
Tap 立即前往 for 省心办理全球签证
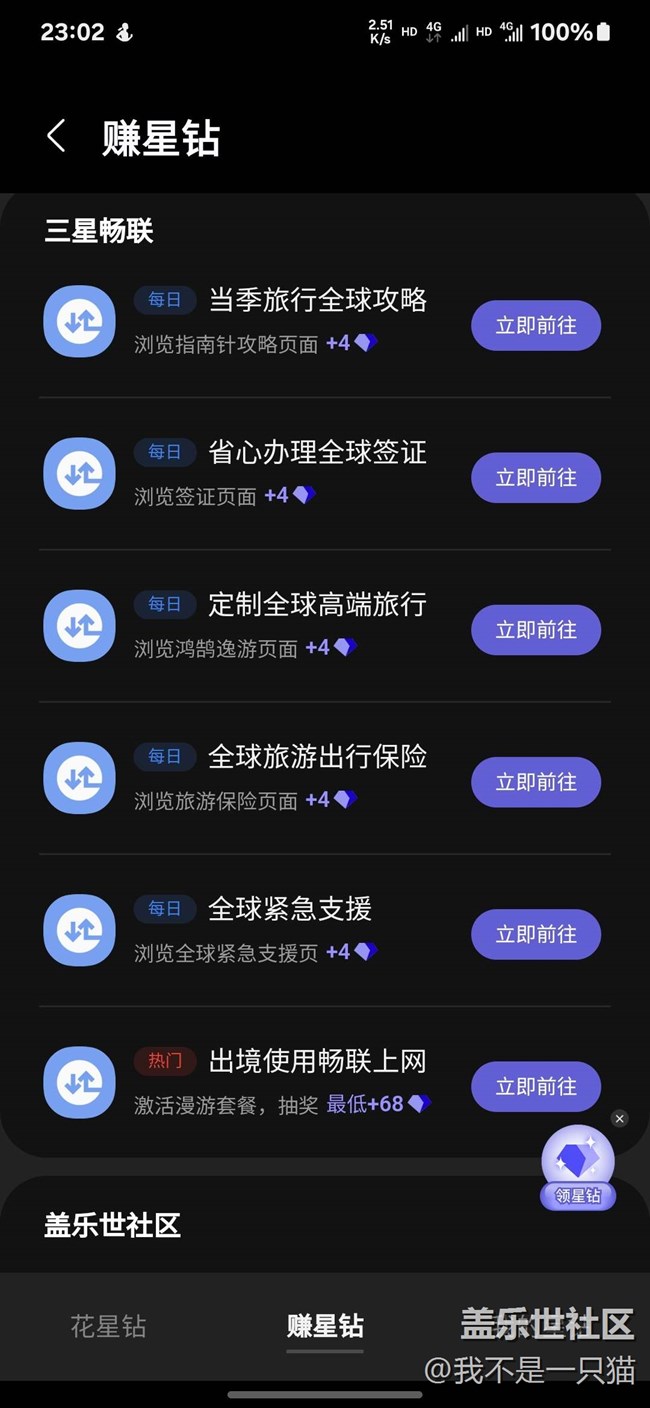coord(536,478)
